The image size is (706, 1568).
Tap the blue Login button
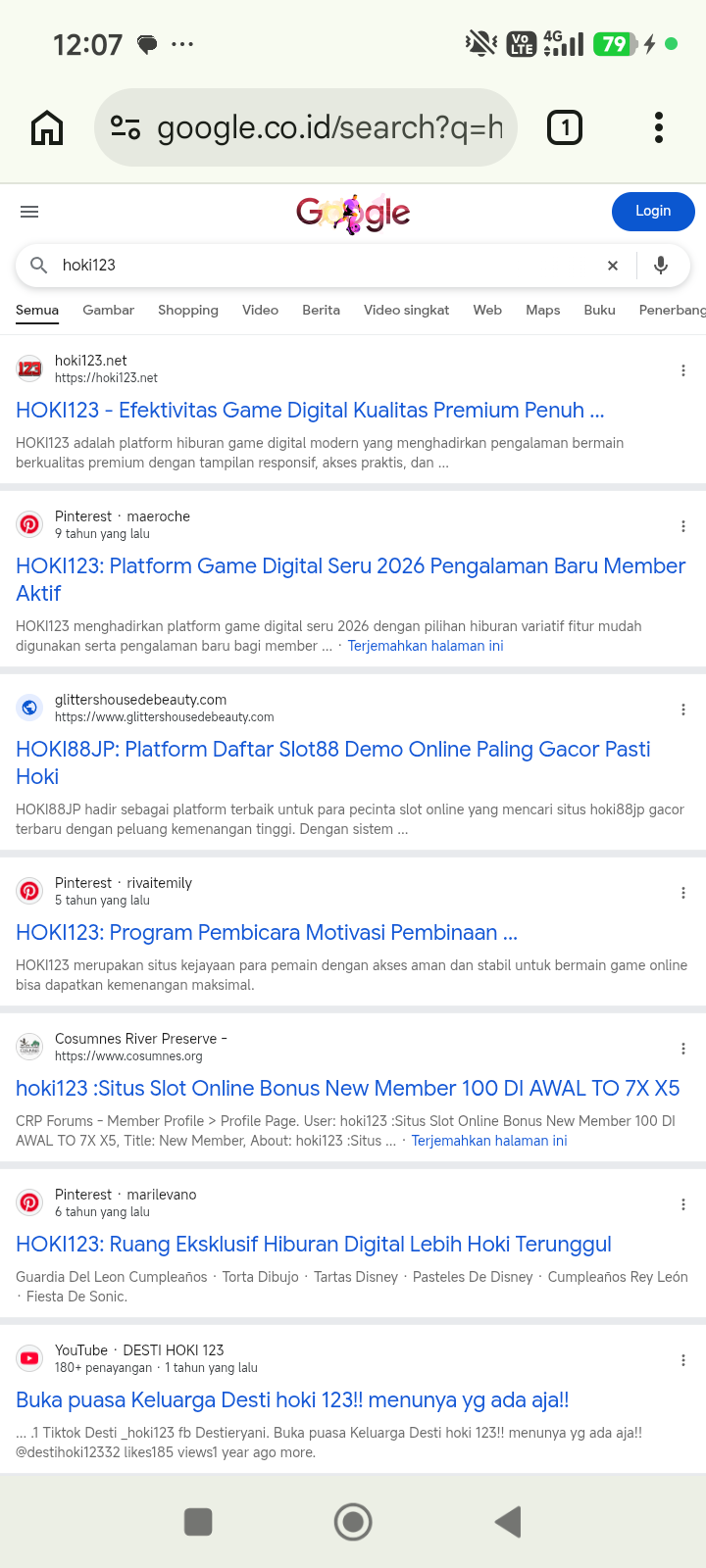click(653, 211)
